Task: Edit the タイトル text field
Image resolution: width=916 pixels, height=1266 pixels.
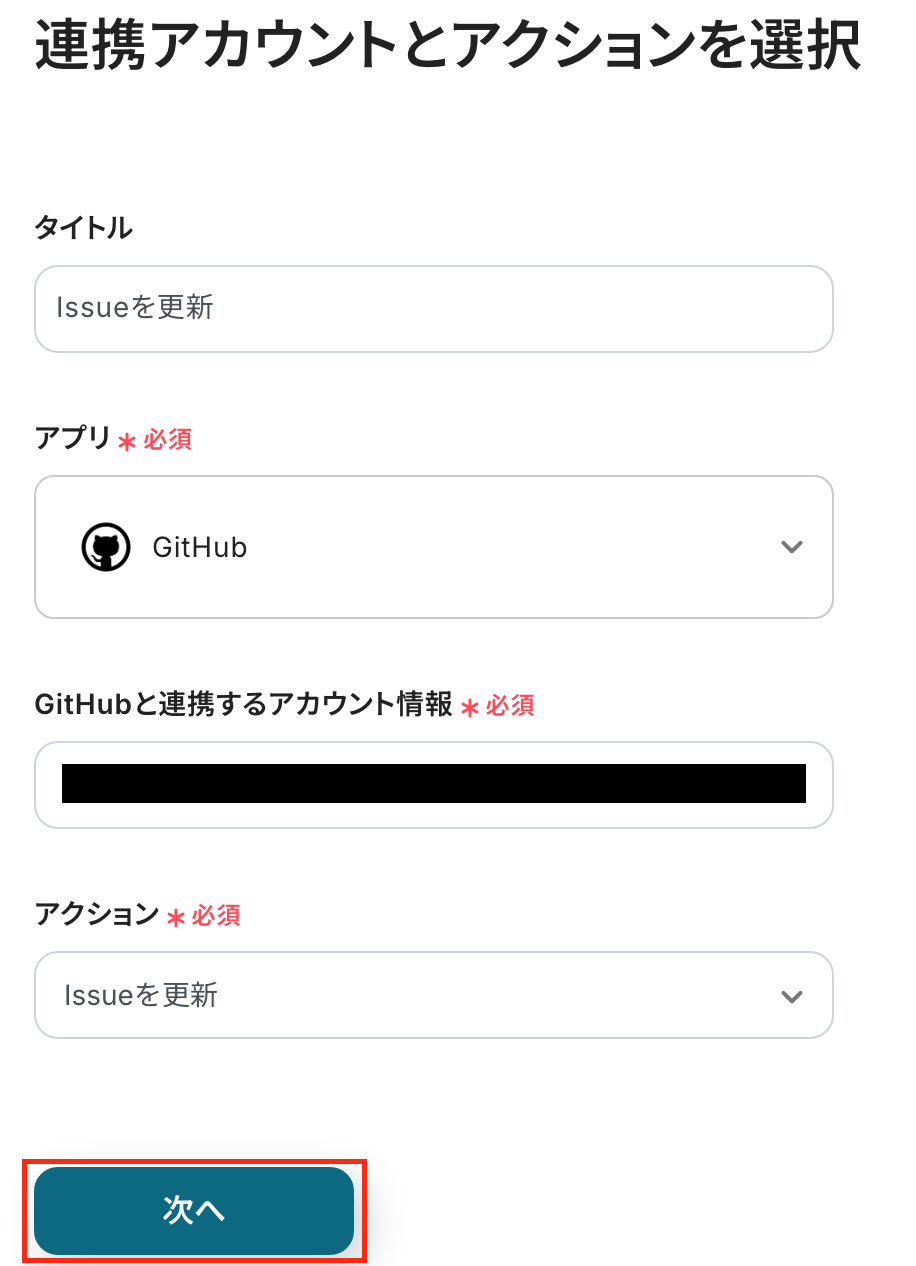Action: (433, 308)
